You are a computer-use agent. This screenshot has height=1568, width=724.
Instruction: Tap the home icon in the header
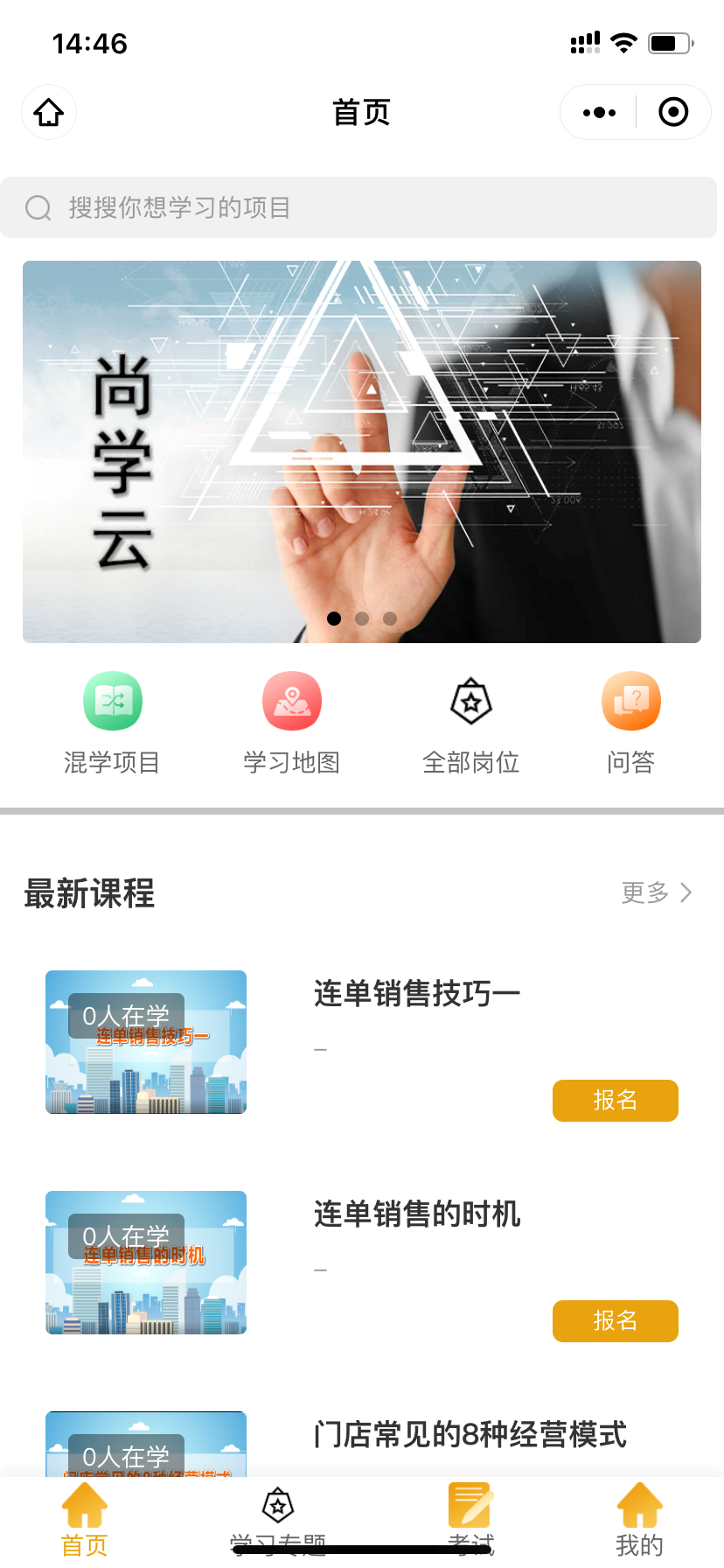click(x=49, y=112)
